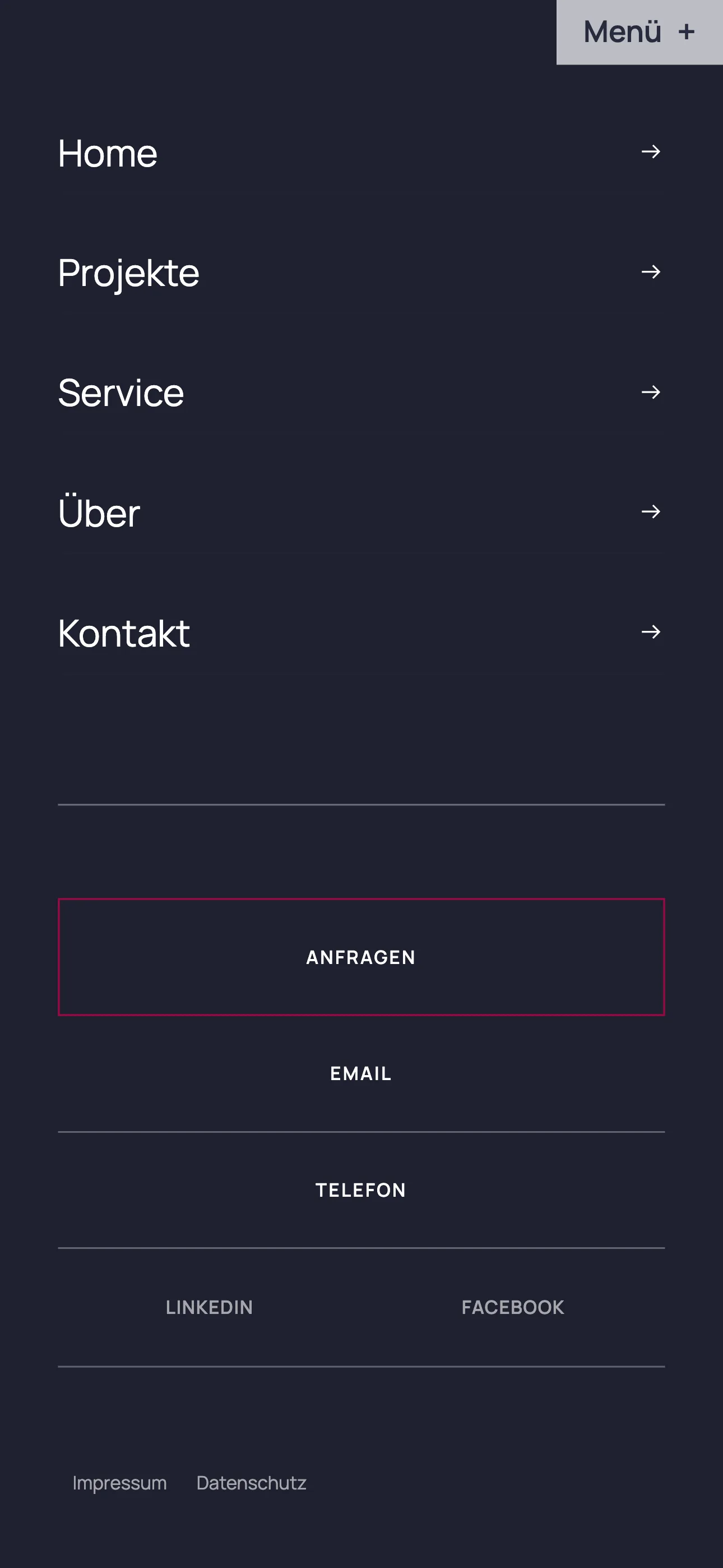Screen dimensions: 723x1568
Task: Select the Email contact option
Action: point(361,1074)
